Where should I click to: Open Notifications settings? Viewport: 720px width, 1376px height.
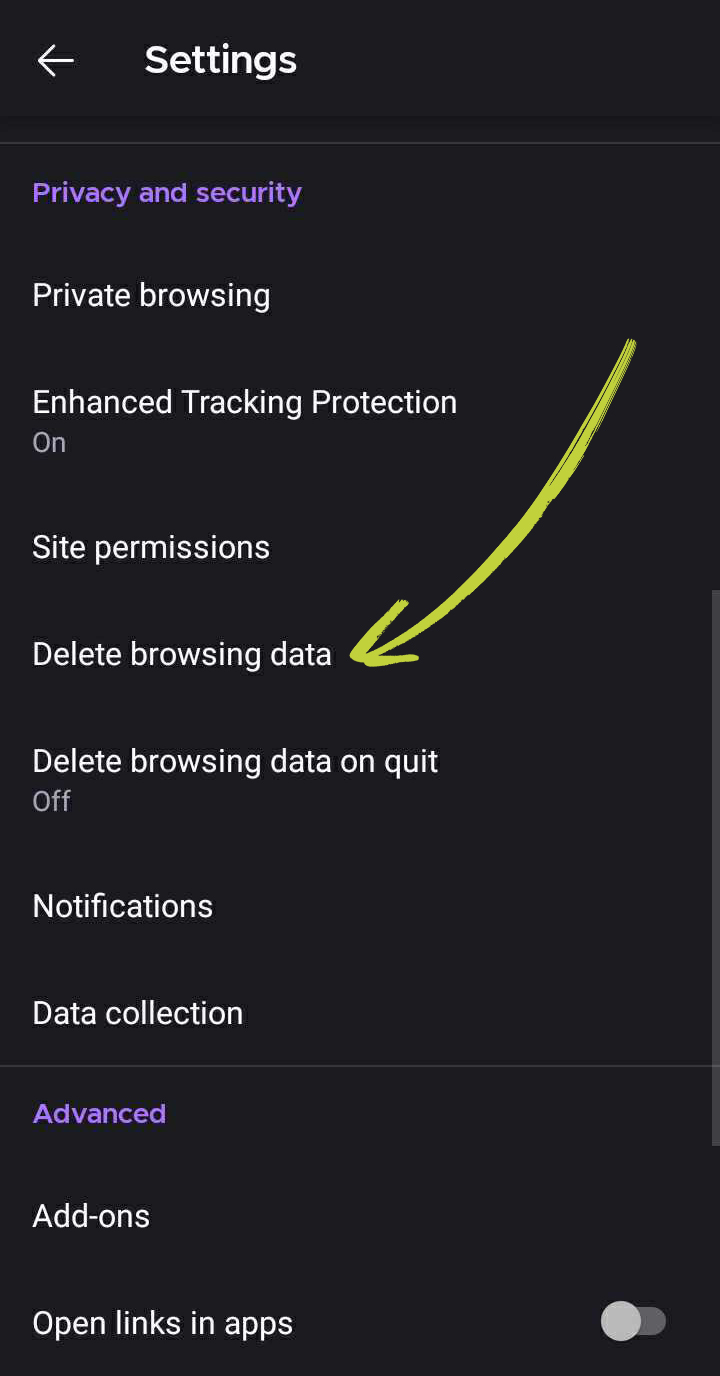coord(123,907)
